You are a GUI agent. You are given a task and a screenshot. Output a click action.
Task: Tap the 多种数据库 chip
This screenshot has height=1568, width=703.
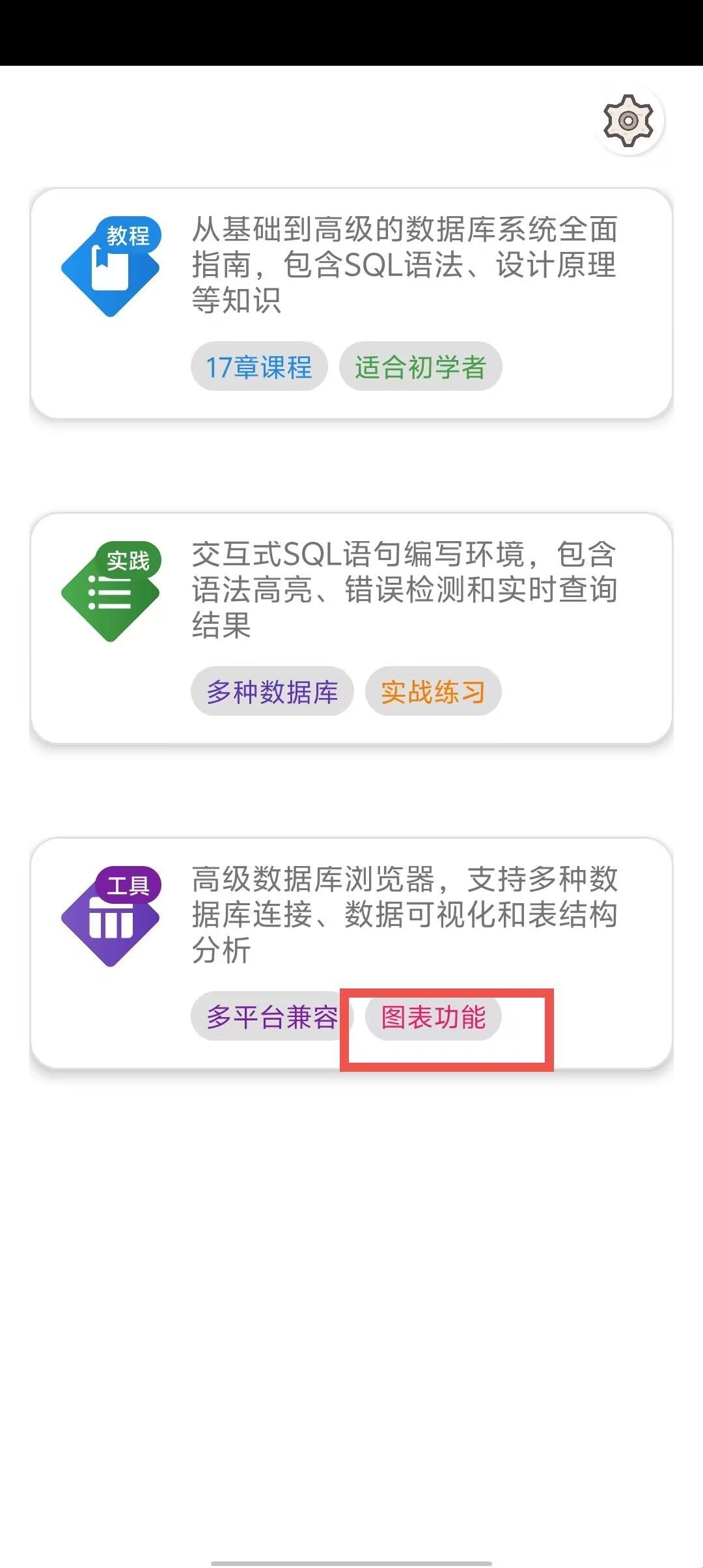coord(272,692)
